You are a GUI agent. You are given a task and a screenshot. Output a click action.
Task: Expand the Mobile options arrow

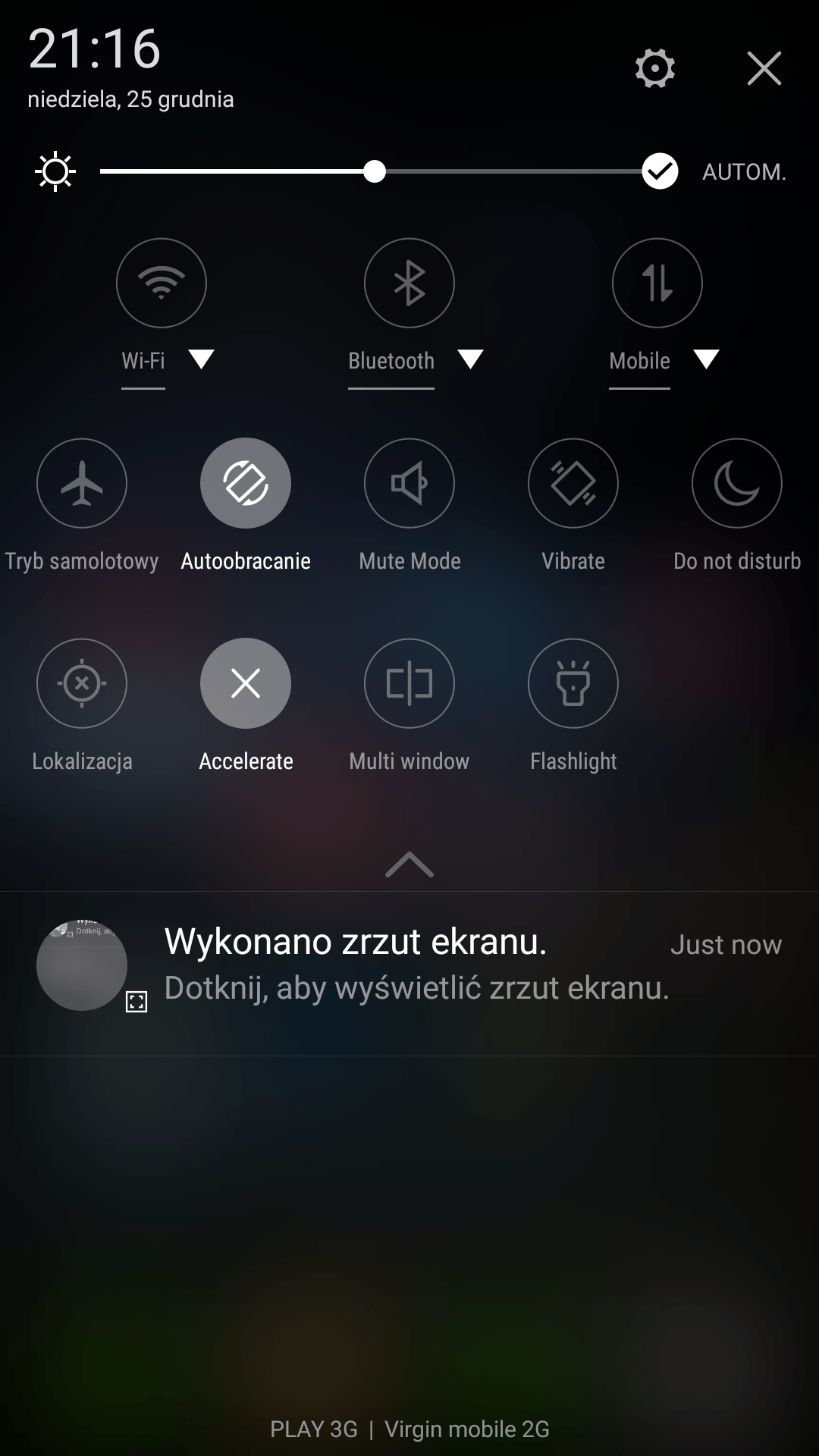[x=706, y=359]
